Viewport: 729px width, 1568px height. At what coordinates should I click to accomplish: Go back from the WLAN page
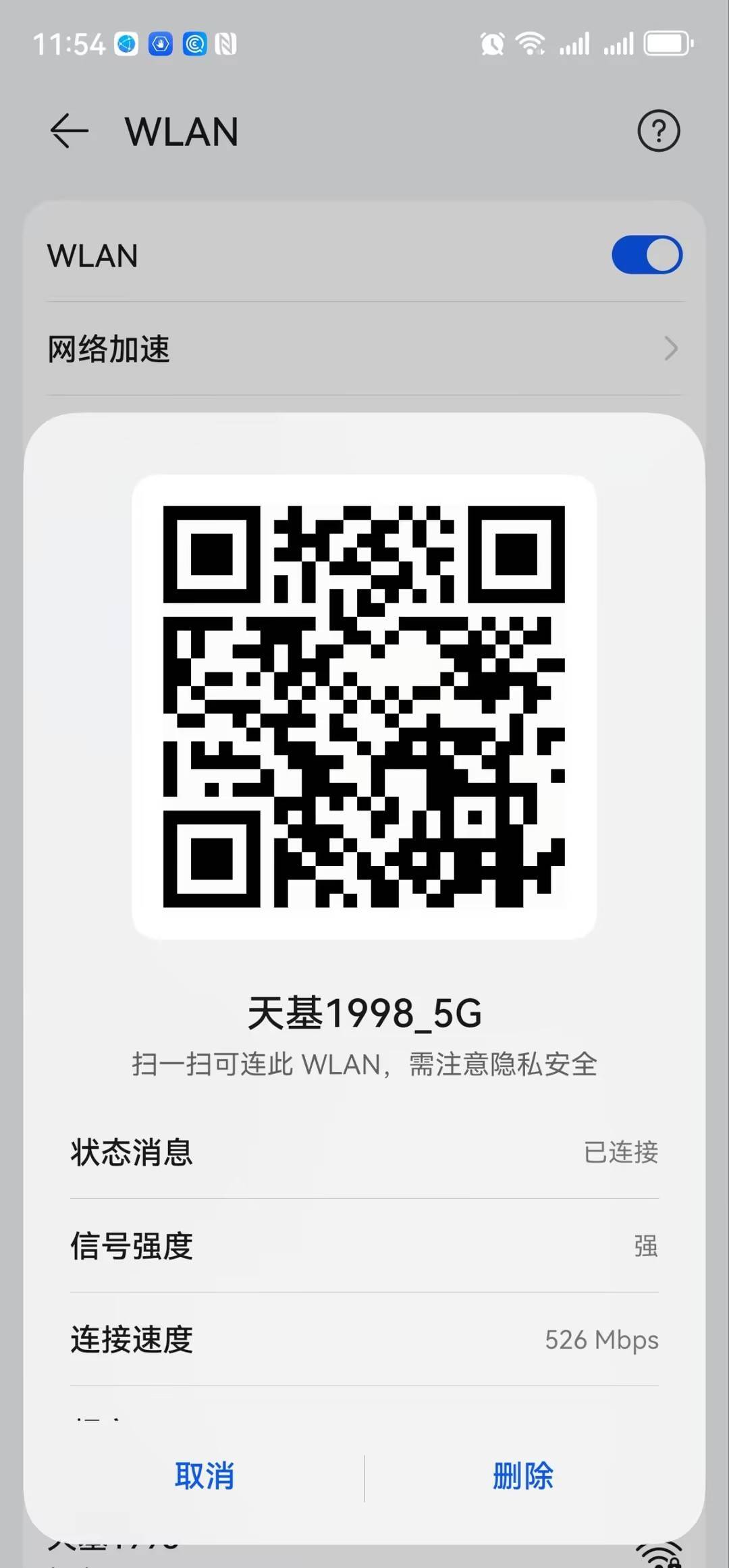[x=70, y=130]
